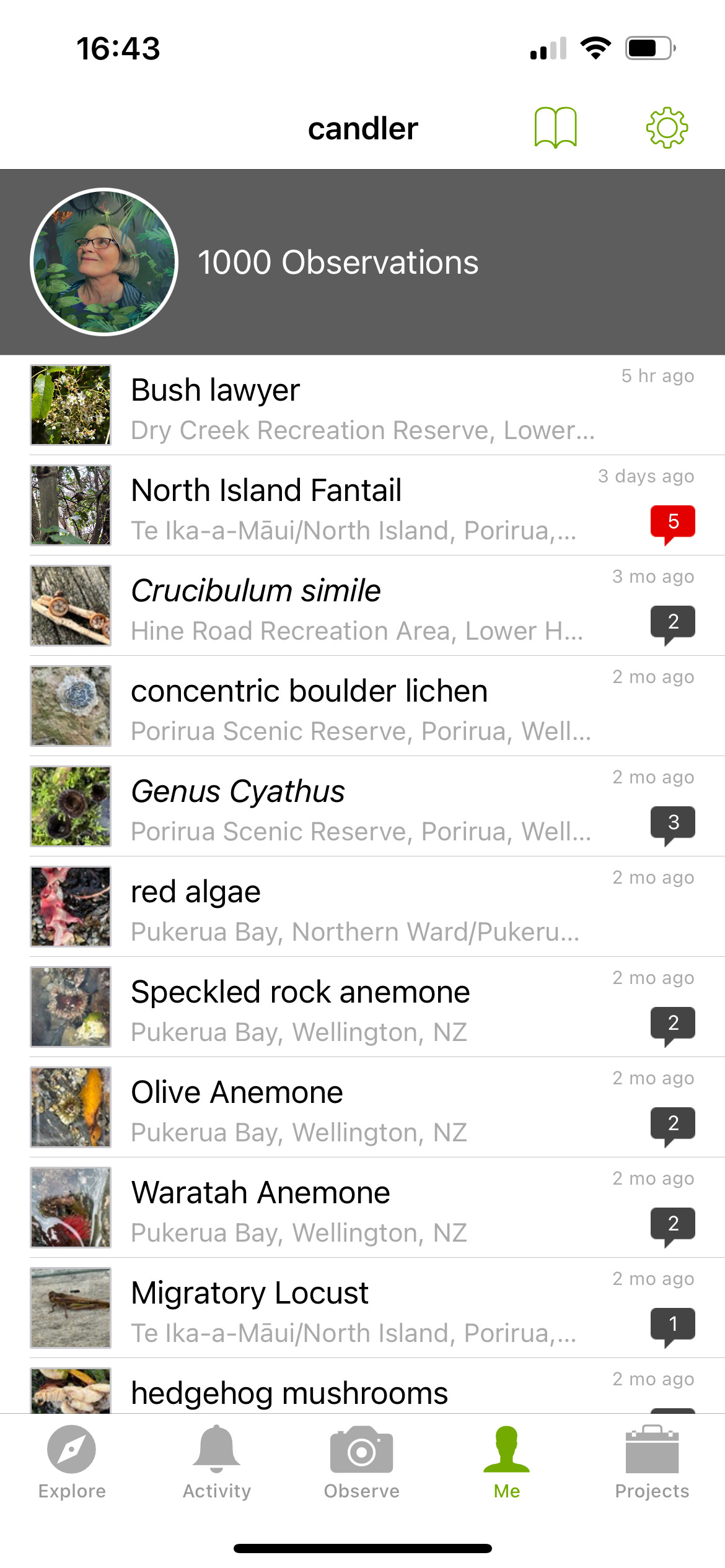Image resolution: width=725 pixels, height=1568 pixels.
Task: Select the Olive Anemone observation
Action: (x=362, y=1108)
